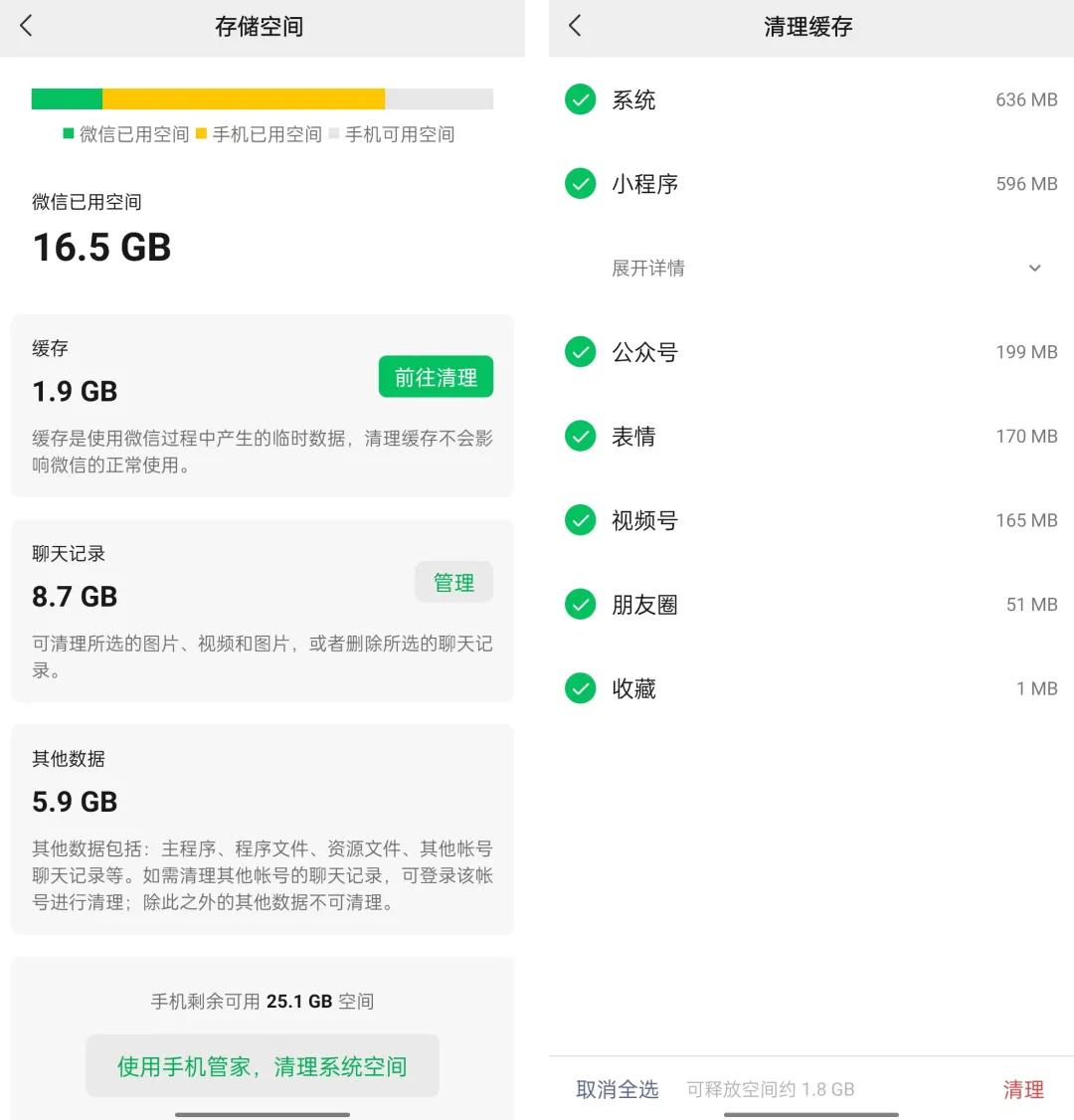
Task: Tap the back arrow on 清理缓存 page
Action: (575, 27)
